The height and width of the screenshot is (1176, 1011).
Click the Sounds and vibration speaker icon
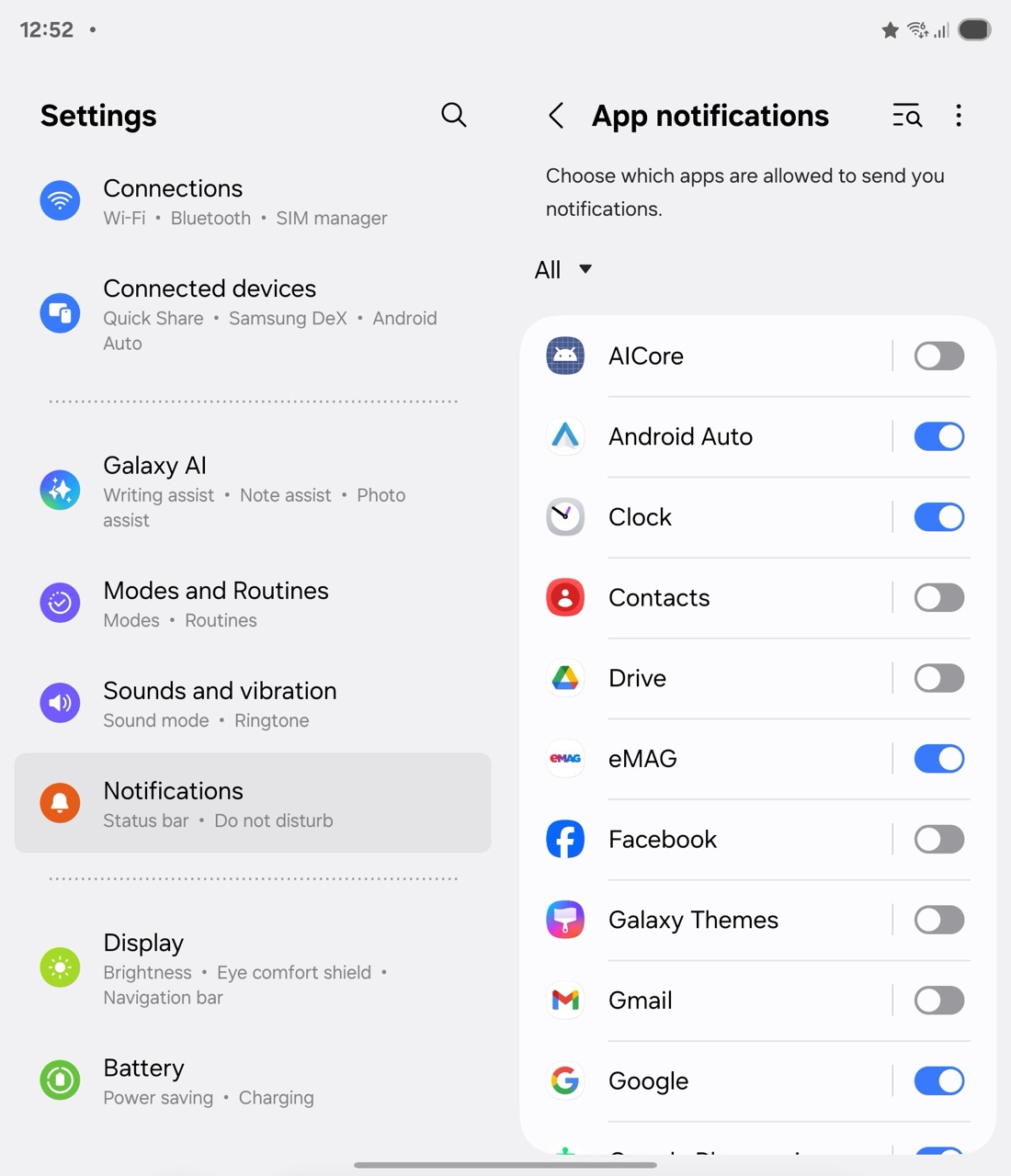pos(60,703)
